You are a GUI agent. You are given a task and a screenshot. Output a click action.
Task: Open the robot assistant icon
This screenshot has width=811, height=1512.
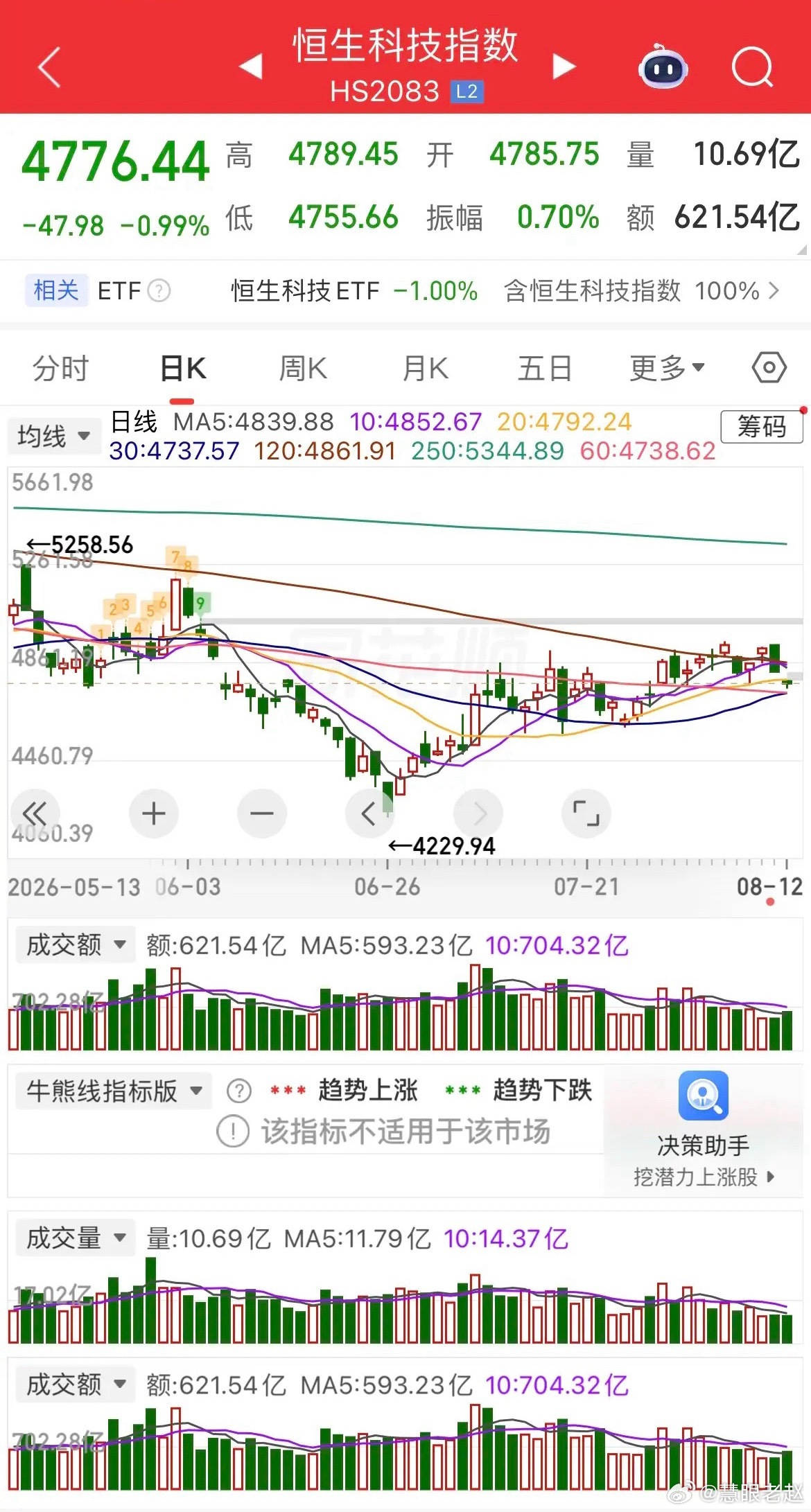point(663,67)
